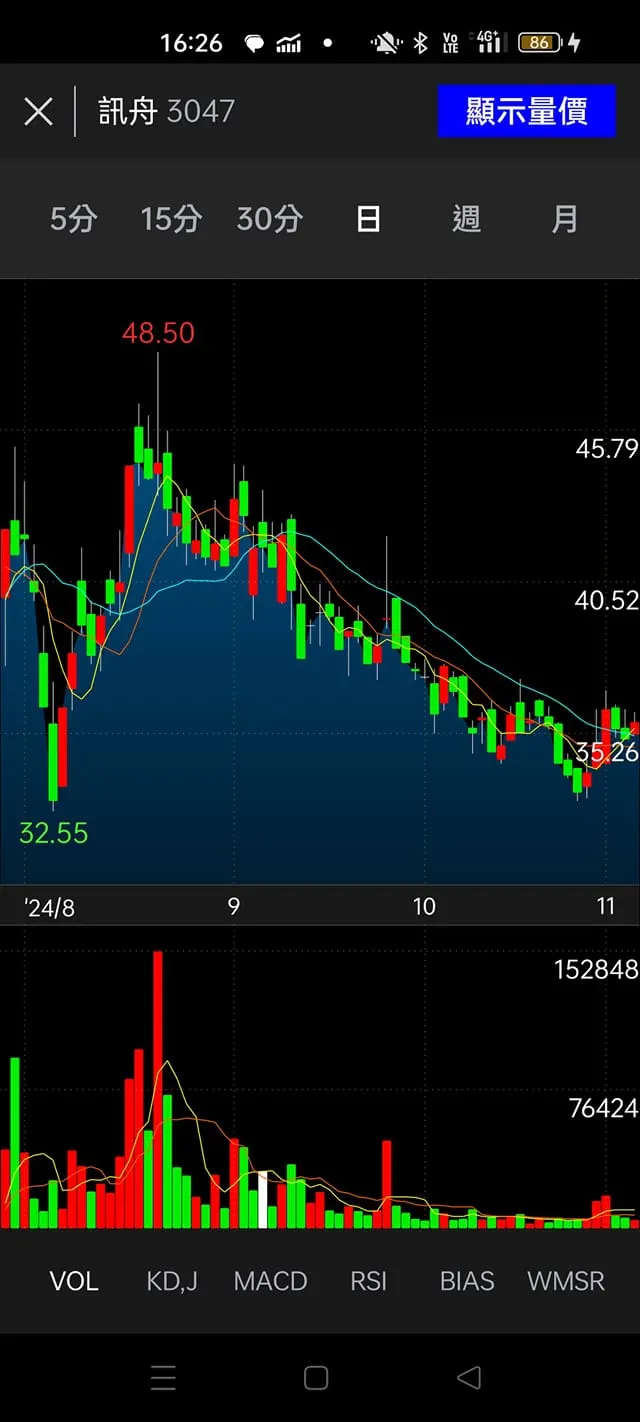Switch to the WMSR indicator
Screen dimensions: 640x1422
(x=565, y=1281)
